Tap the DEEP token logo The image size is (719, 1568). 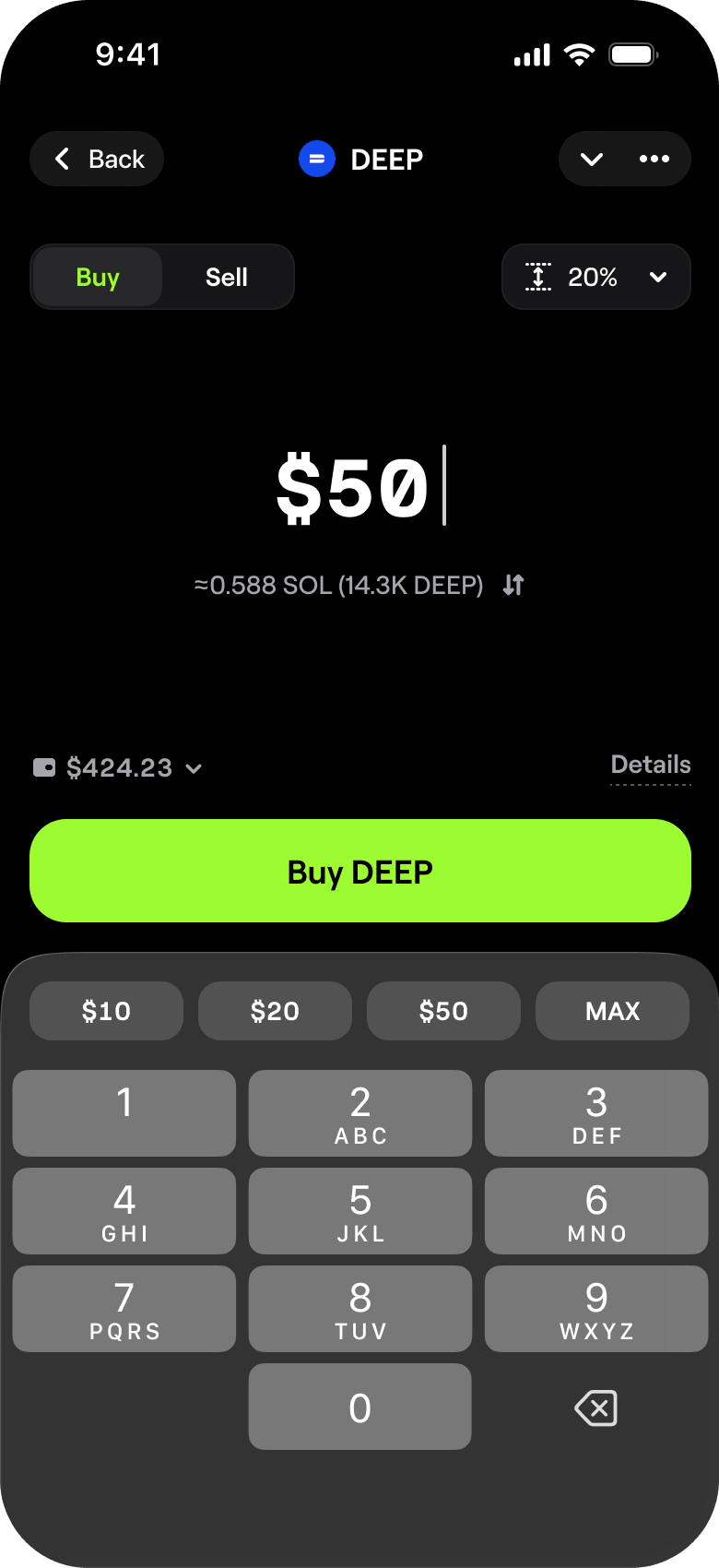(x=316, y=159)
